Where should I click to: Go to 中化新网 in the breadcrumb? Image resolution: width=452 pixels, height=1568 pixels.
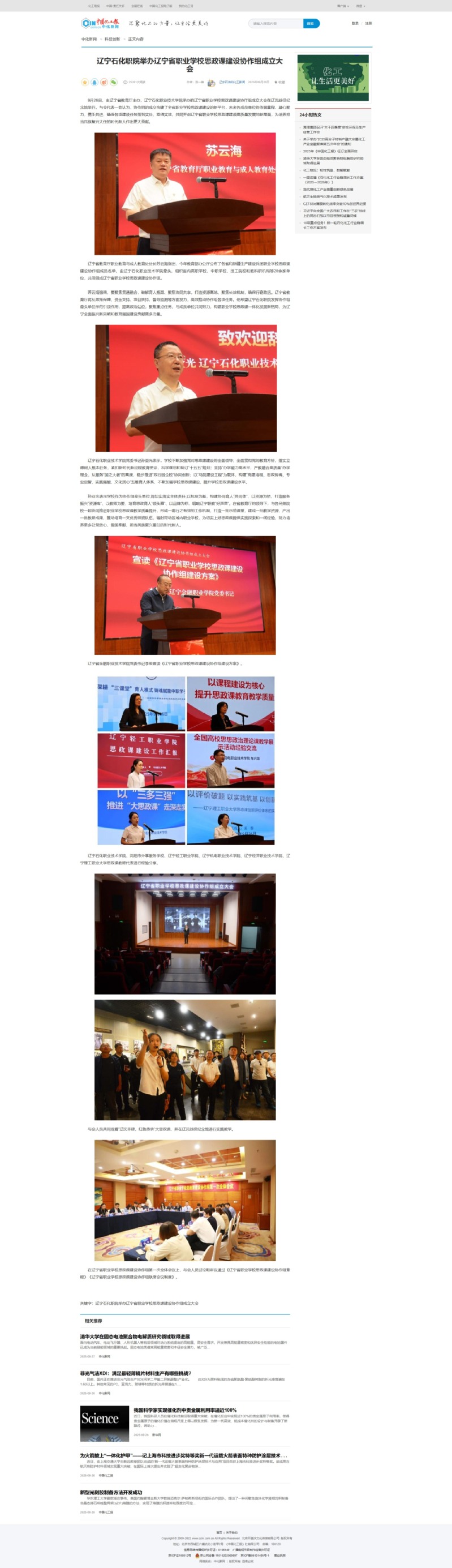89,39
